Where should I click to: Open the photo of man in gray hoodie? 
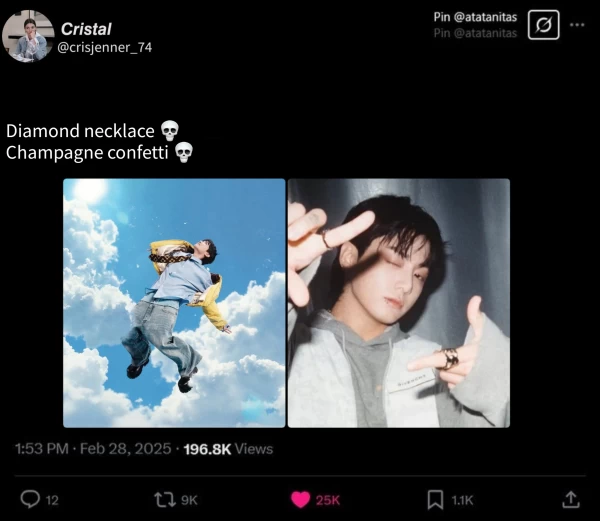point(399,303)
